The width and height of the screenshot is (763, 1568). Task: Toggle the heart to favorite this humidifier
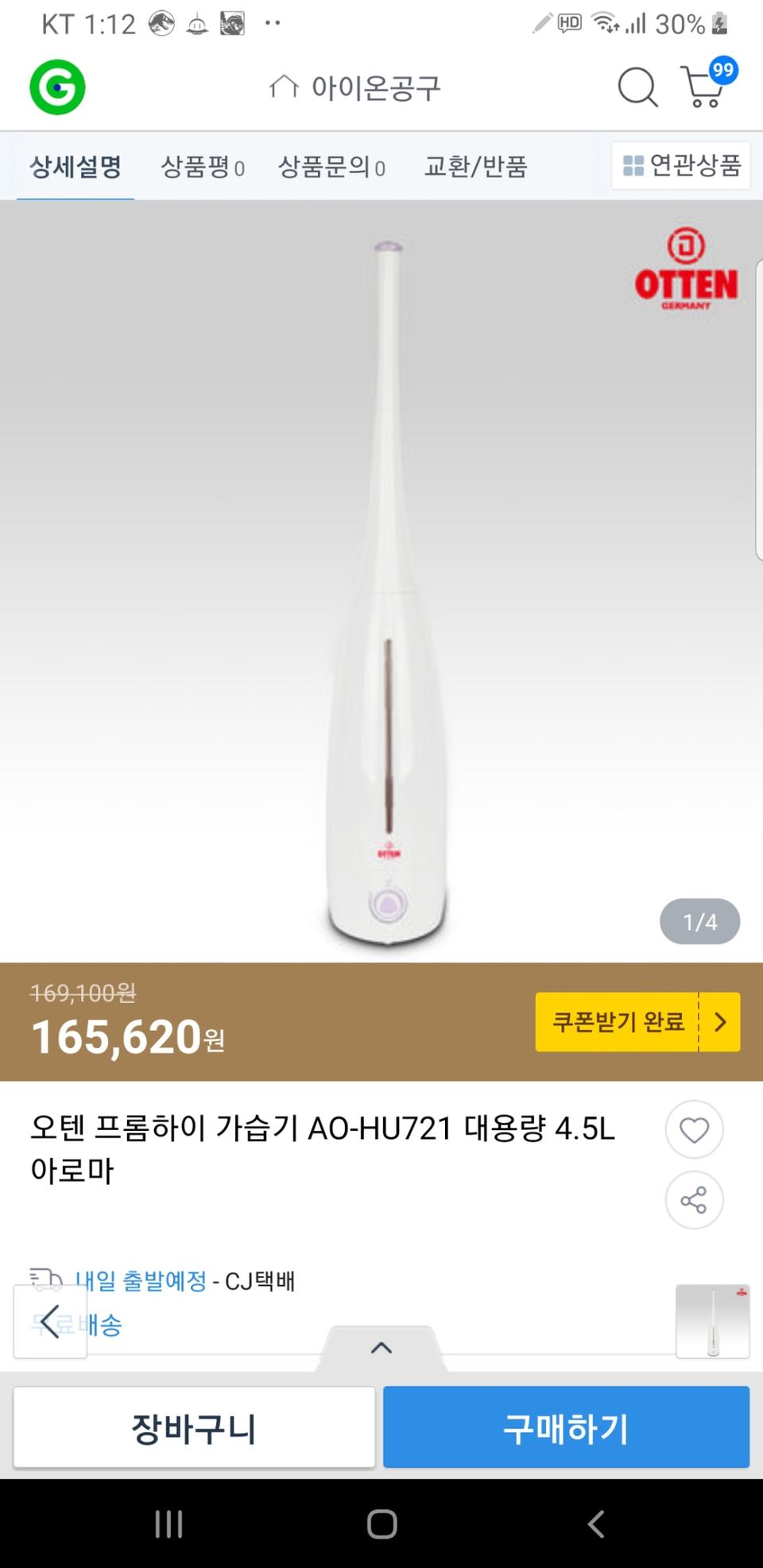(x=694, y=1130)
